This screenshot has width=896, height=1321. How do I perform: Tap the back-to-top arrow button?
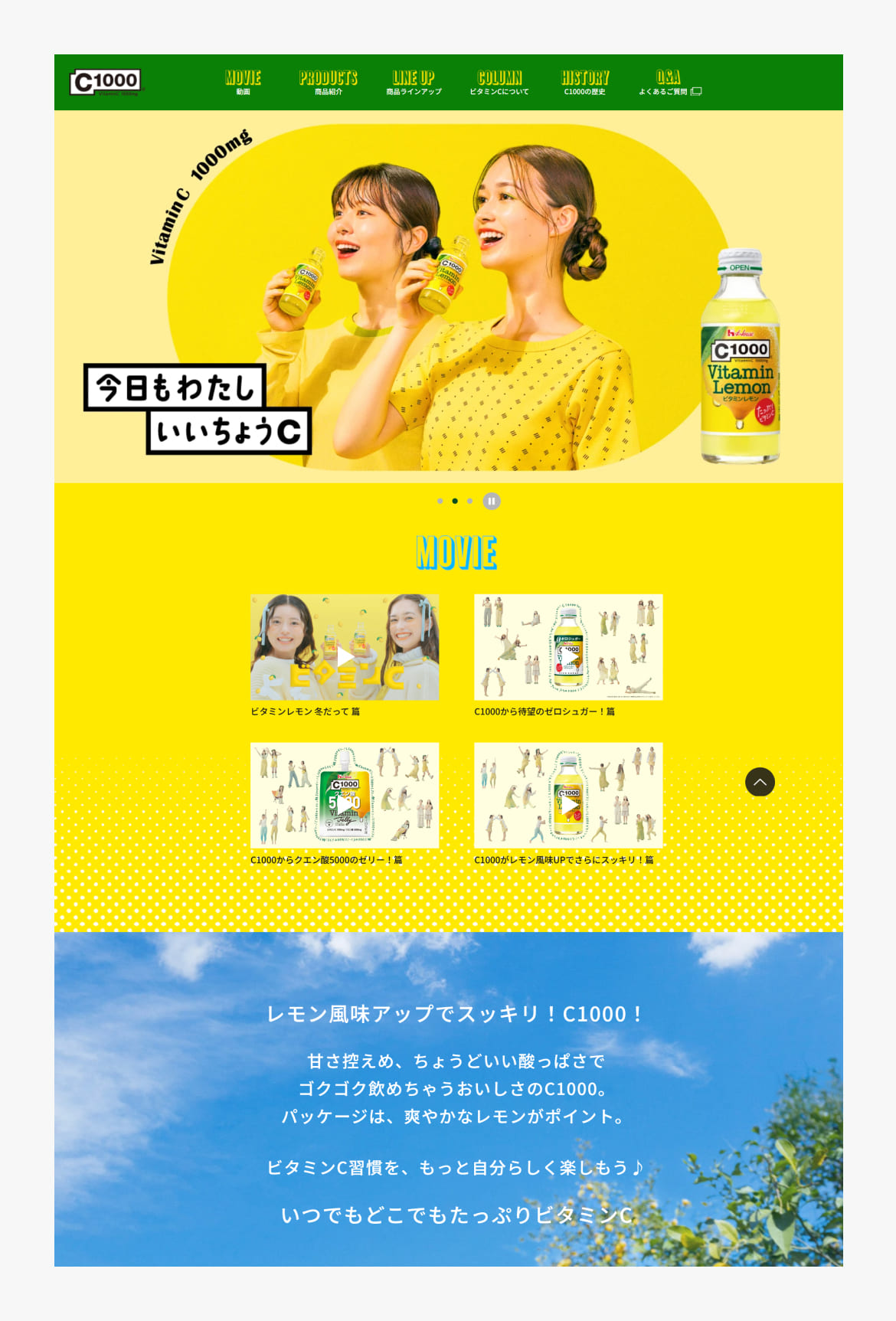760,782
